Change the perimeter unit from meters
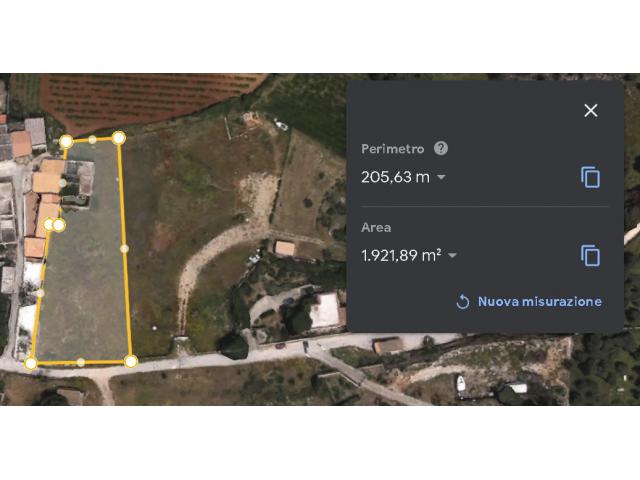 pos(442,178)
